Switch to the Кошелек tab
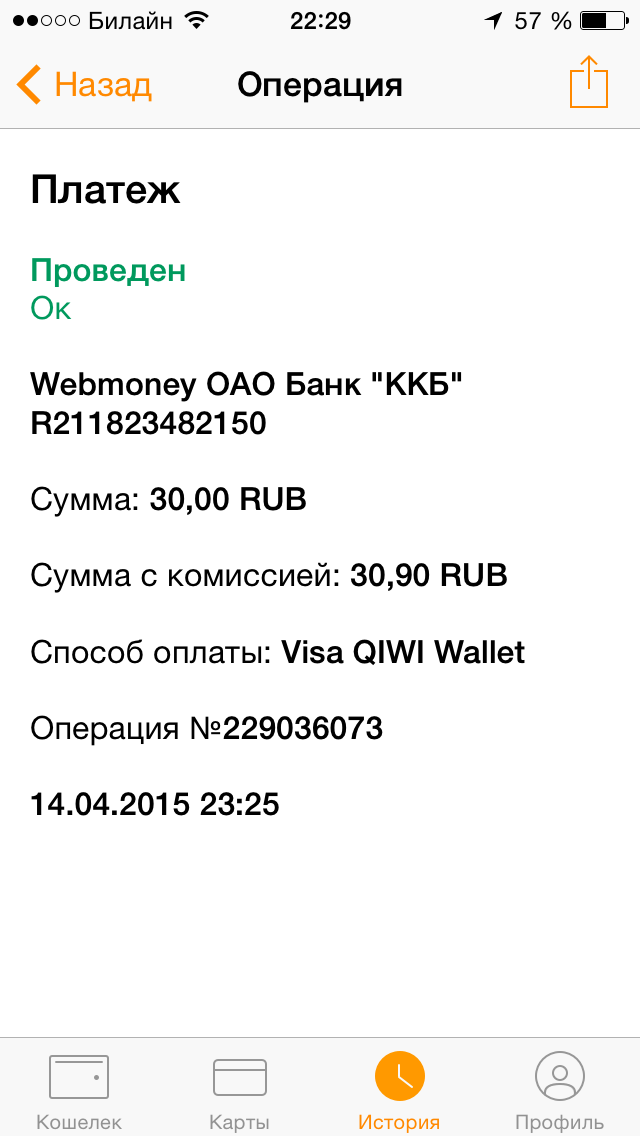This screenshot has width=640, height=1136. tap(79, 1090)
